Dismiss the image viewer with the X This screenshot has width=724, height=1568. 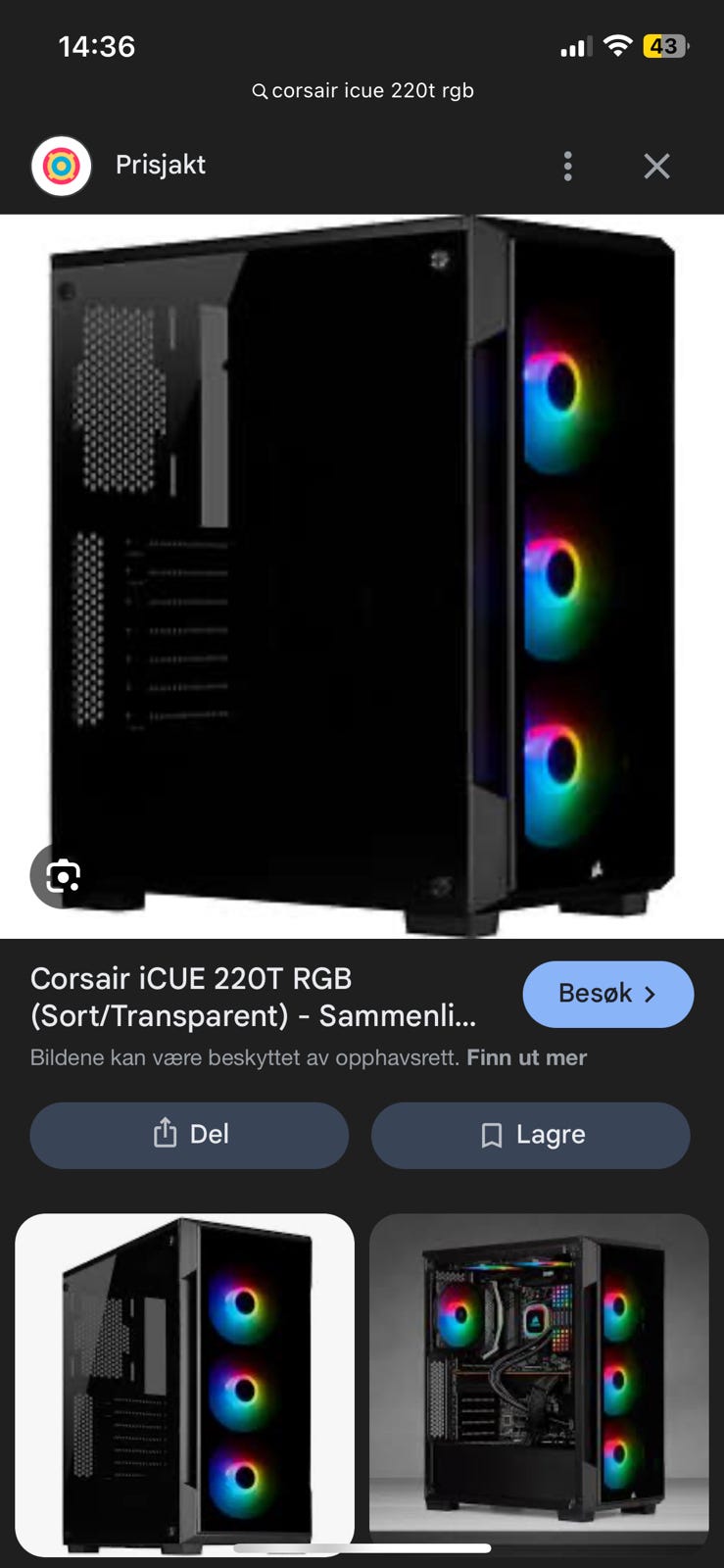pyautogui.click(x=656, y=166)
